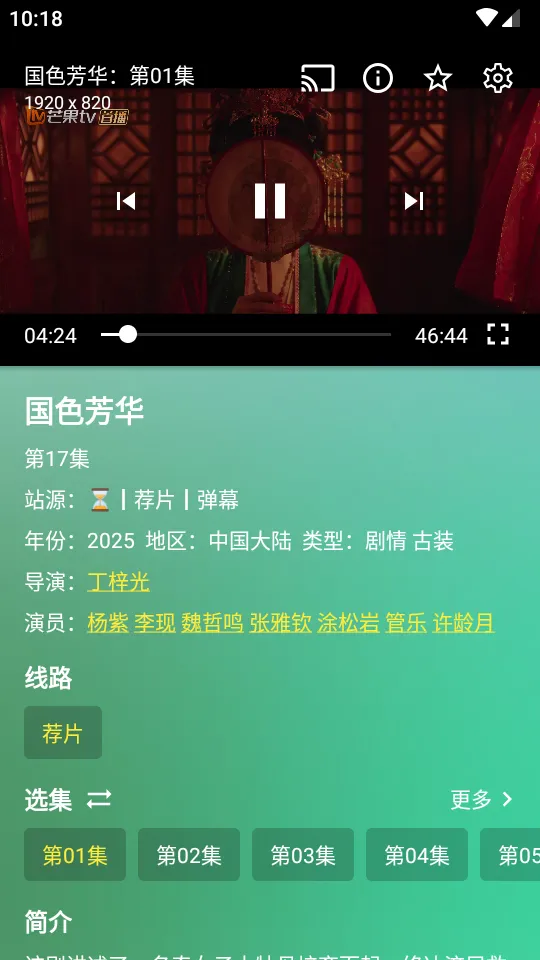The image size is (540, 960).
Task: Reverse the episode order
Action: [x=99, y=799]
